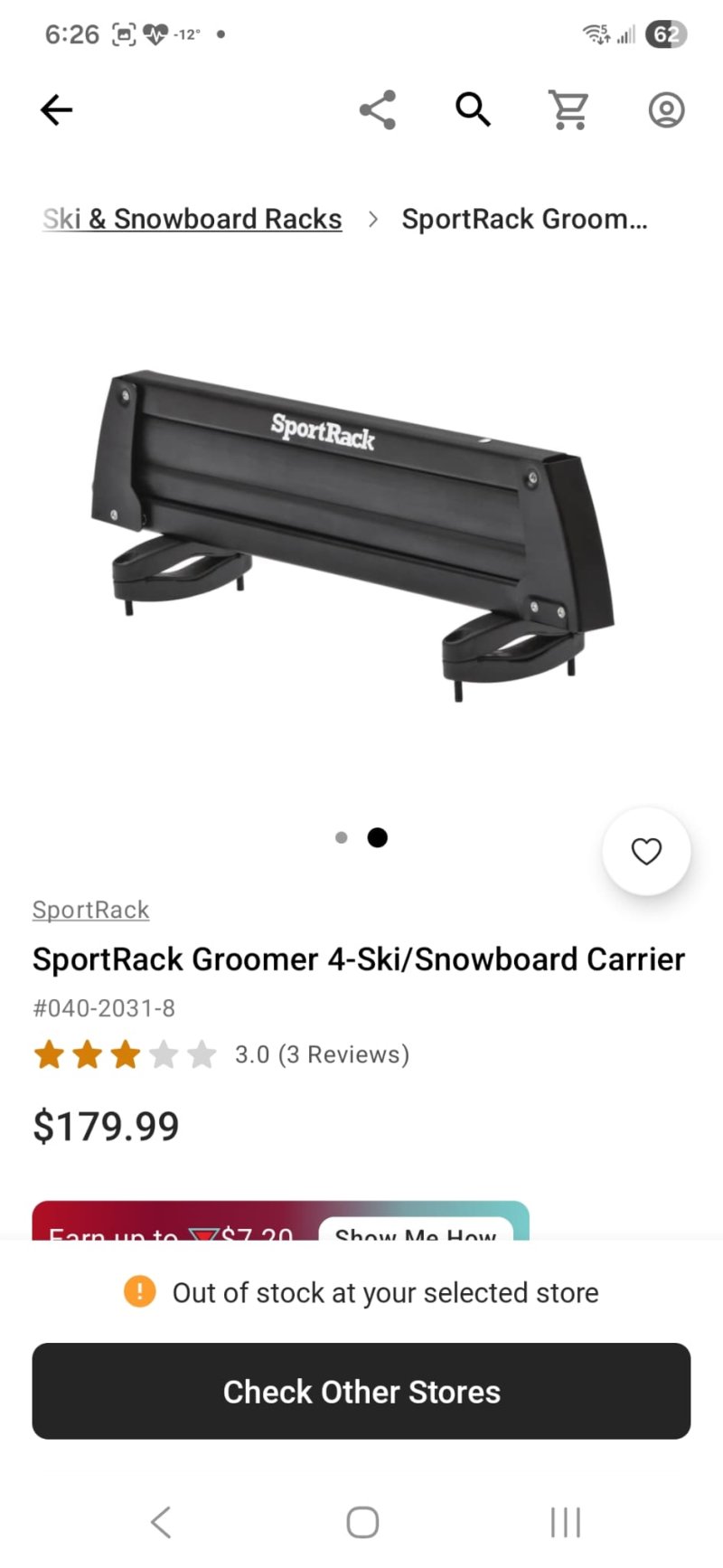Open the SportRack carrier product image

tap(352, 534)
